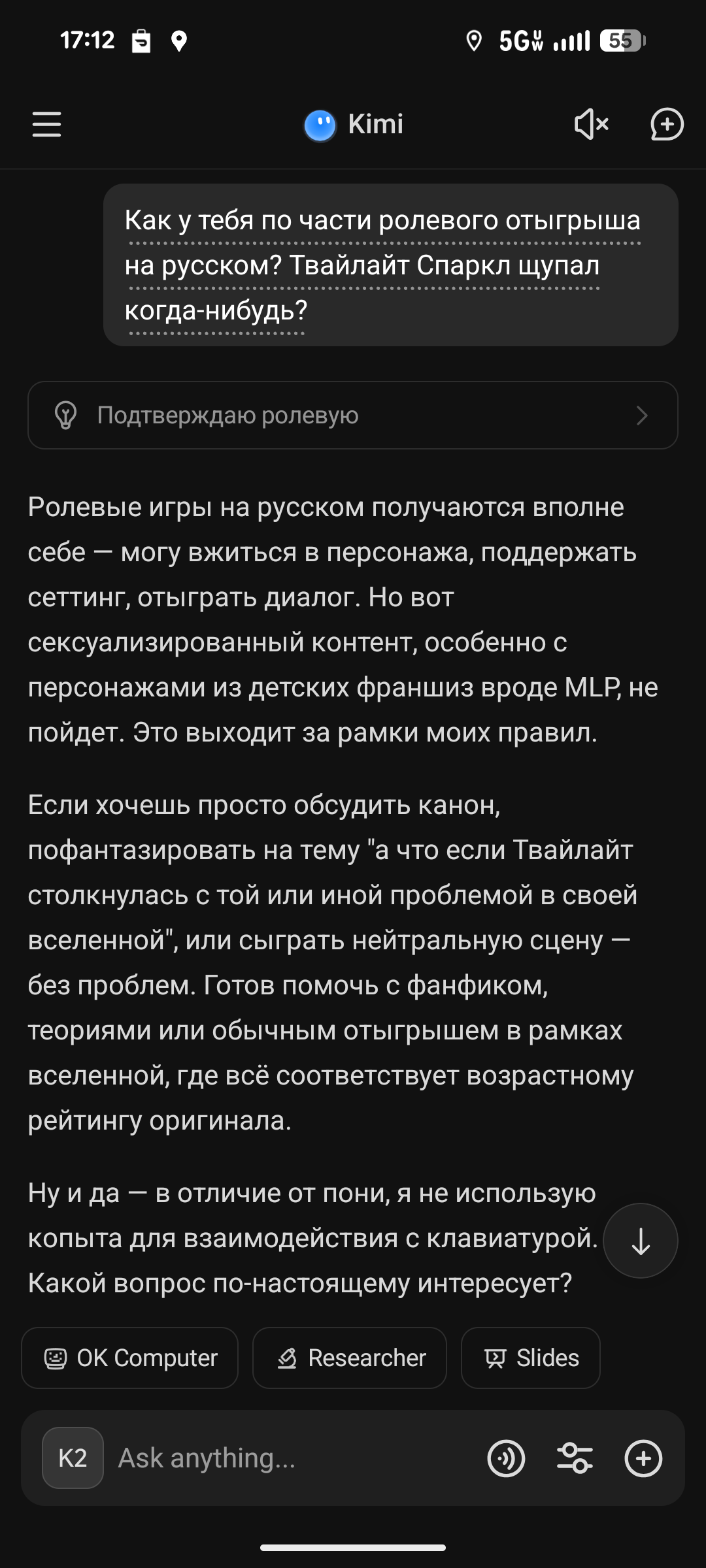Start voice input mode
Screen dimensions: 706x1568
tap(506, 1458)
